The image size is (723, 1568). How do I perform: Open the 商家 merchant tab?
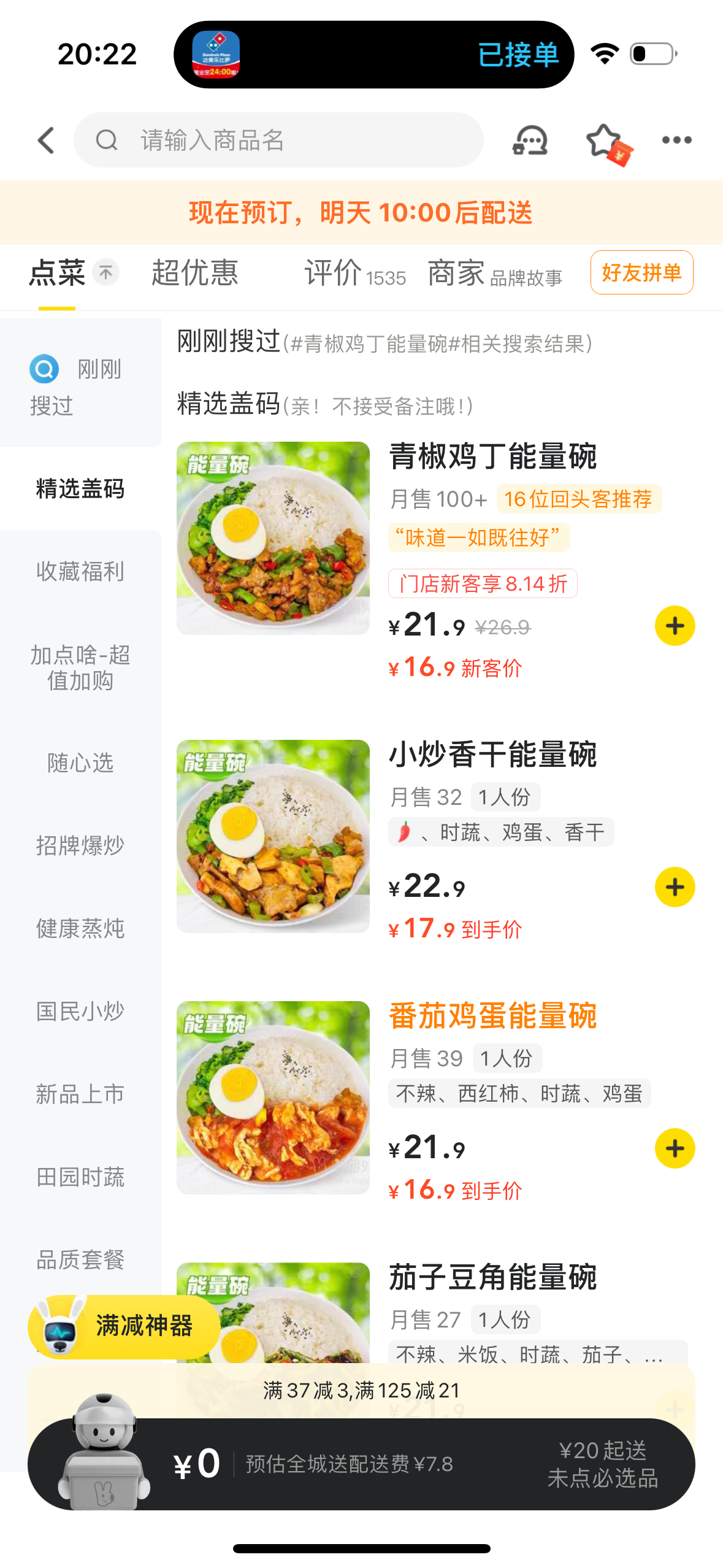click(x=494, y=274)
